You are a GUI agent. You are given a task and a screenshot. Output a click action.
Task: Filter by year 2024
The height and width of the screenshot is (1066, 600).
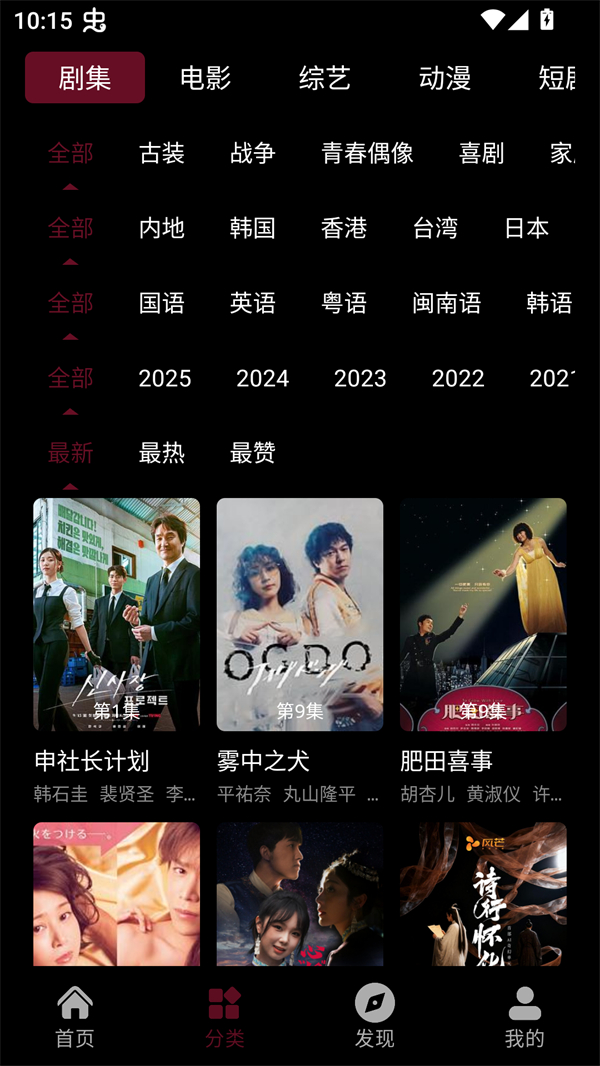(262, 378)
